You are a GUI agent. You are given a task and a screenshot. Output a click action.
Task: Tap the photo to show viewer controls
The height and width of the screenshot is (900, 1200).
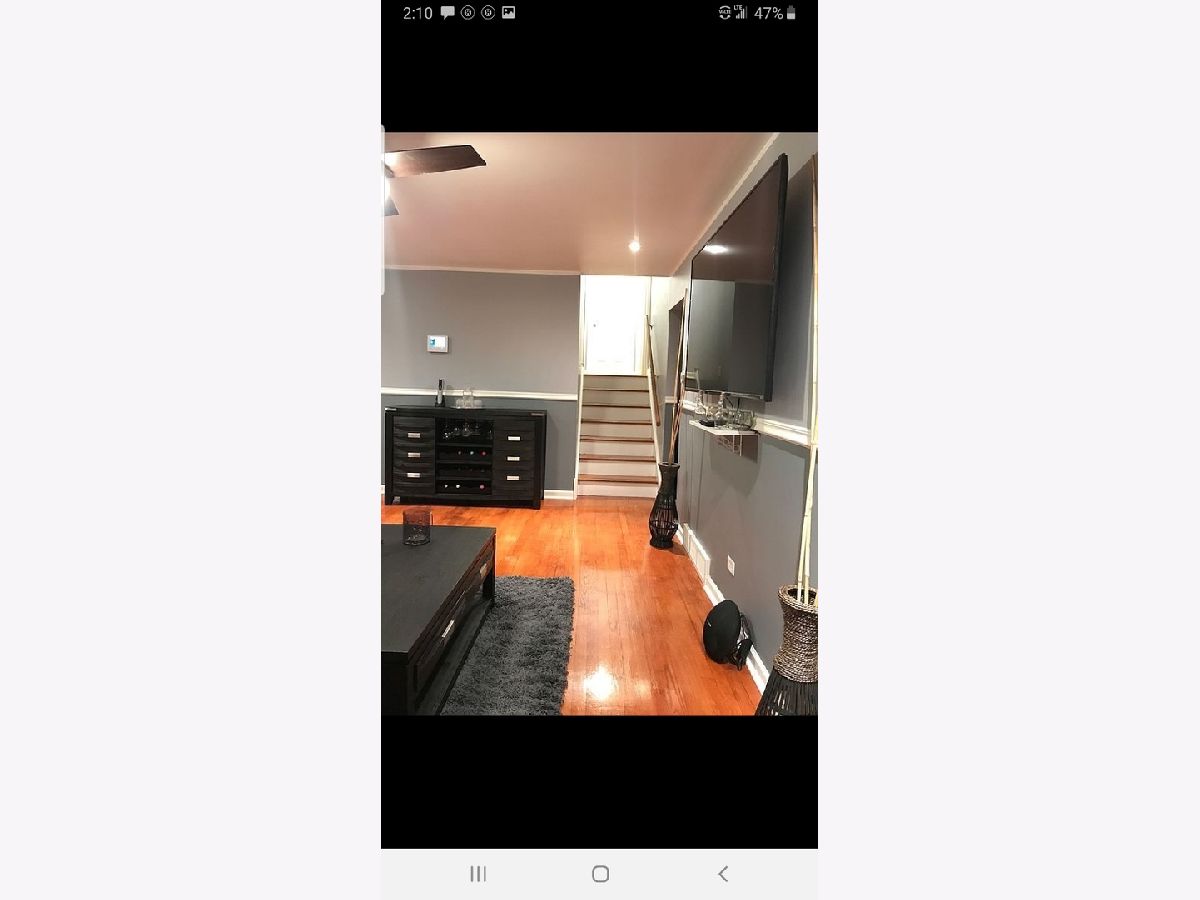(x=599, y=423)
